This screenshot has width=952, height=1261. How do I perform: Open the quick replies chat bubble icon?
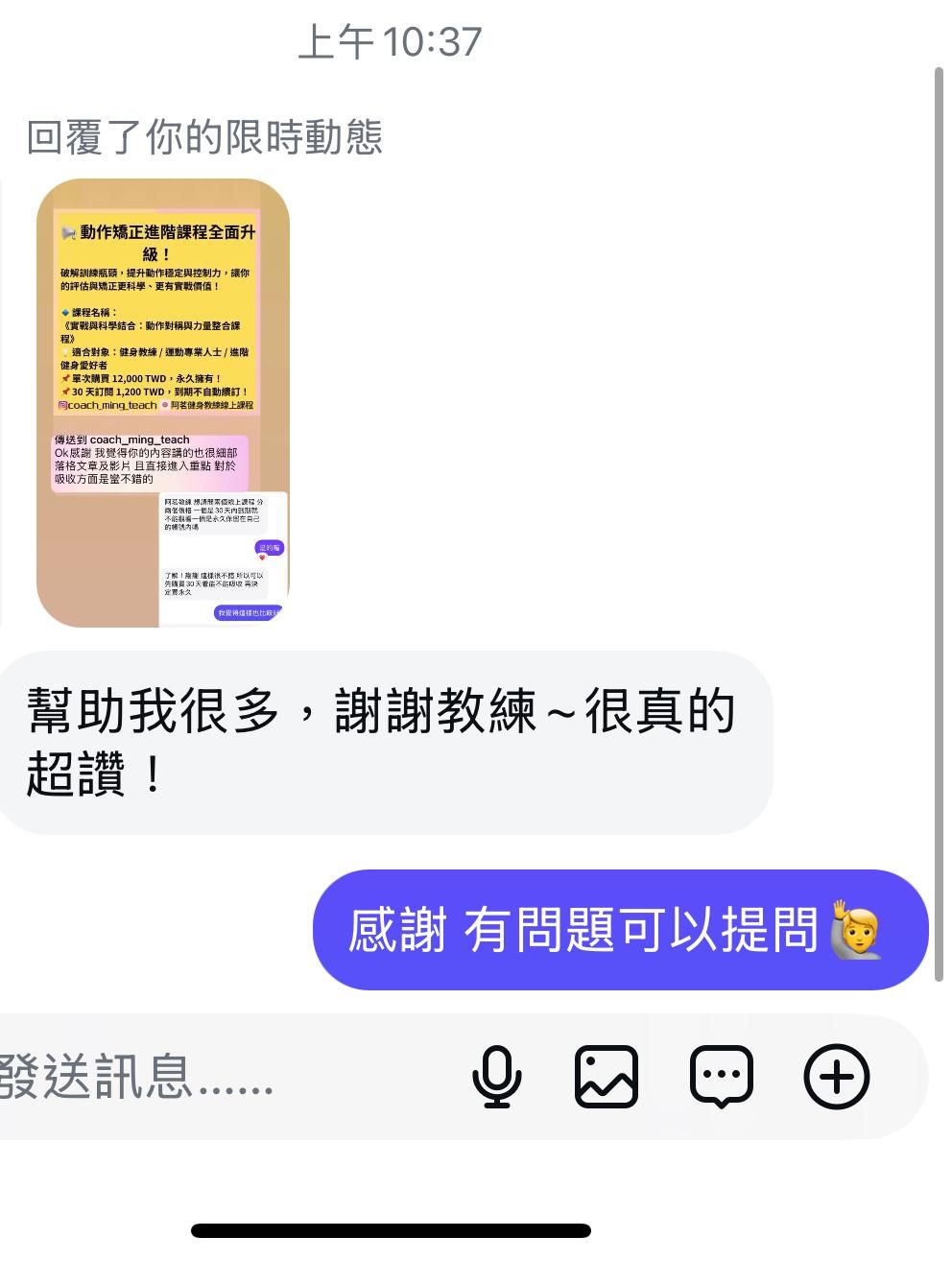pos(721,1077)
